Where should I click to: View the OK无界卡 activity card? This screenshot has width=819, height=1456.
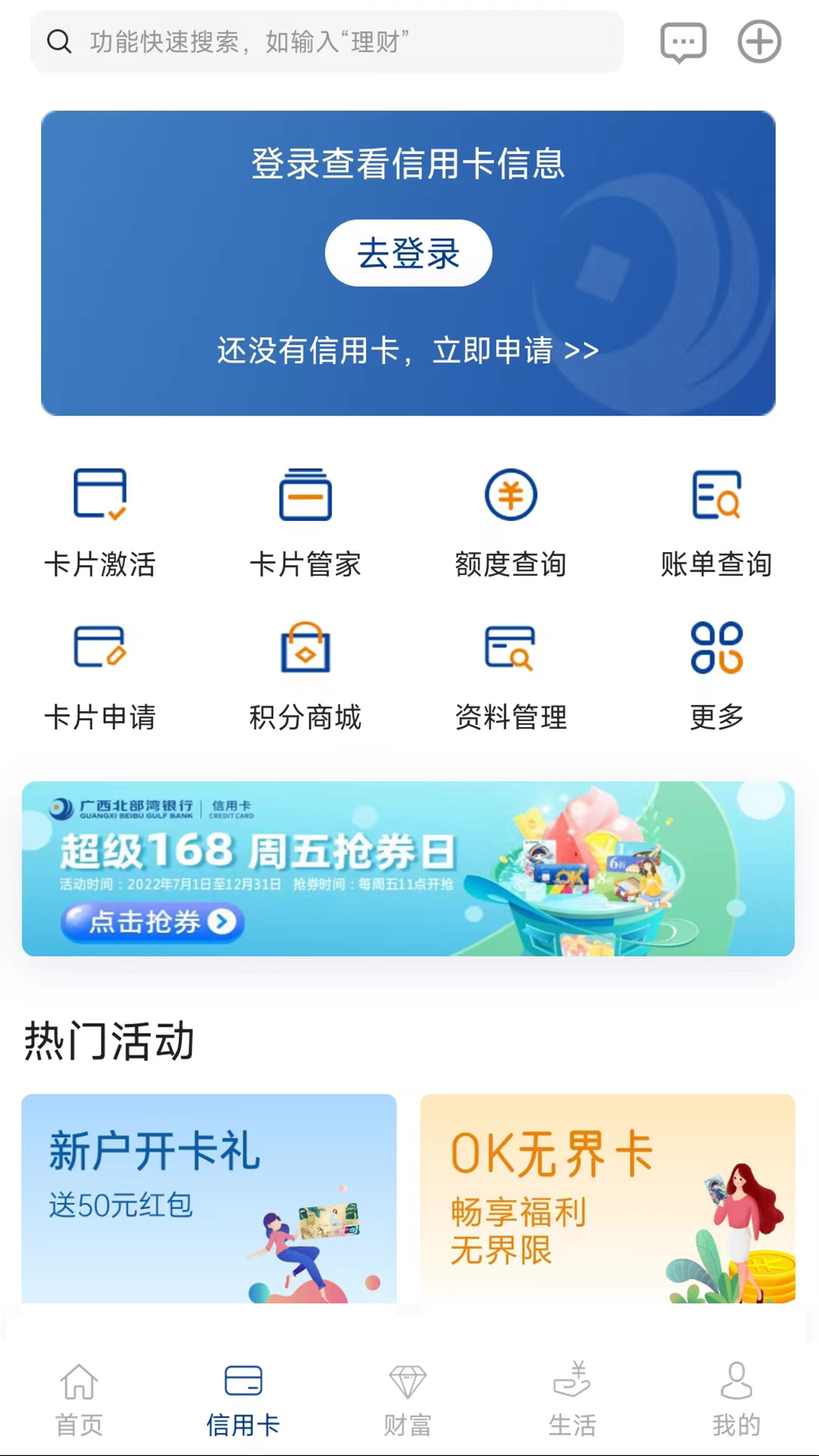[x=607, y=1198]
